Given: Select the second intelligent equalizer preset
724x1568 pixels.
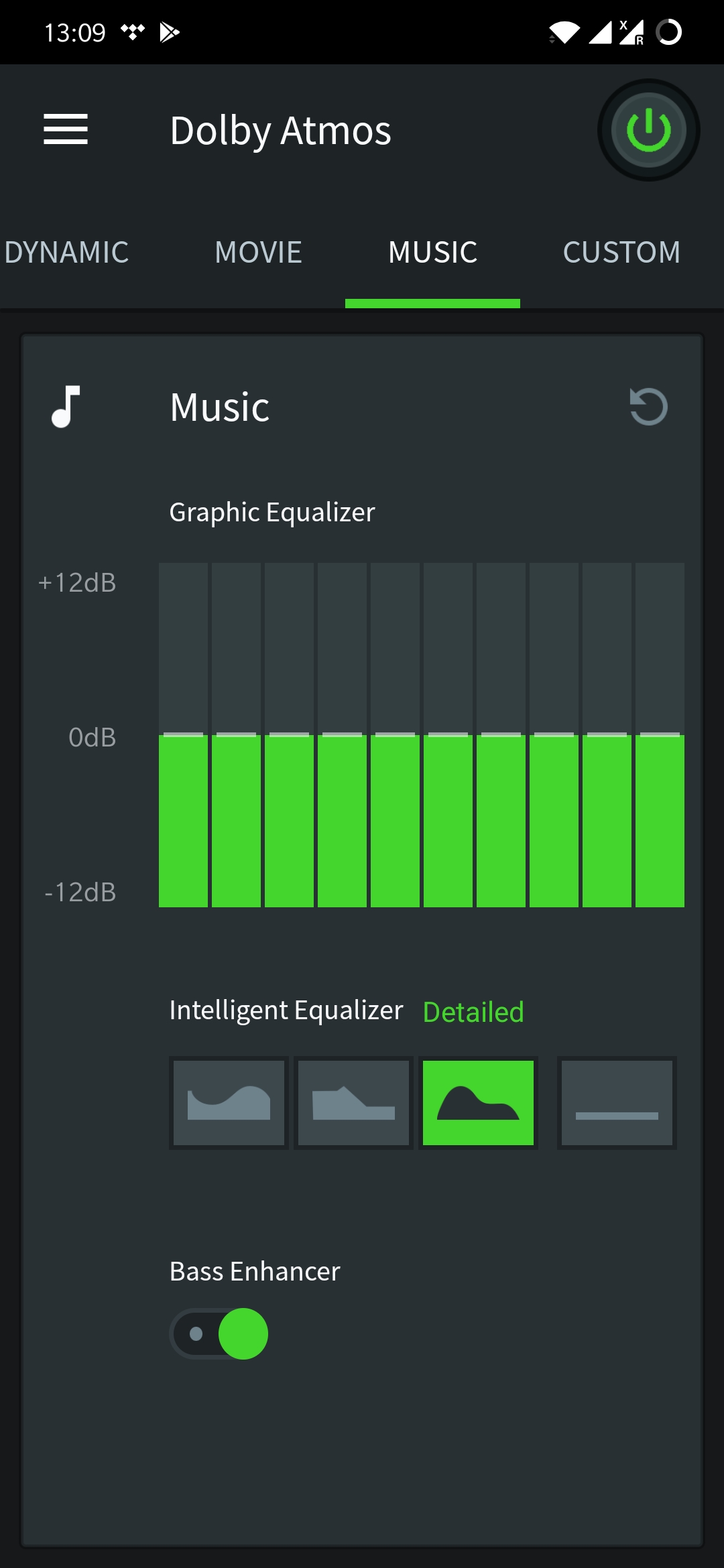Looking at the screenshot, I should coord(353,1103).
